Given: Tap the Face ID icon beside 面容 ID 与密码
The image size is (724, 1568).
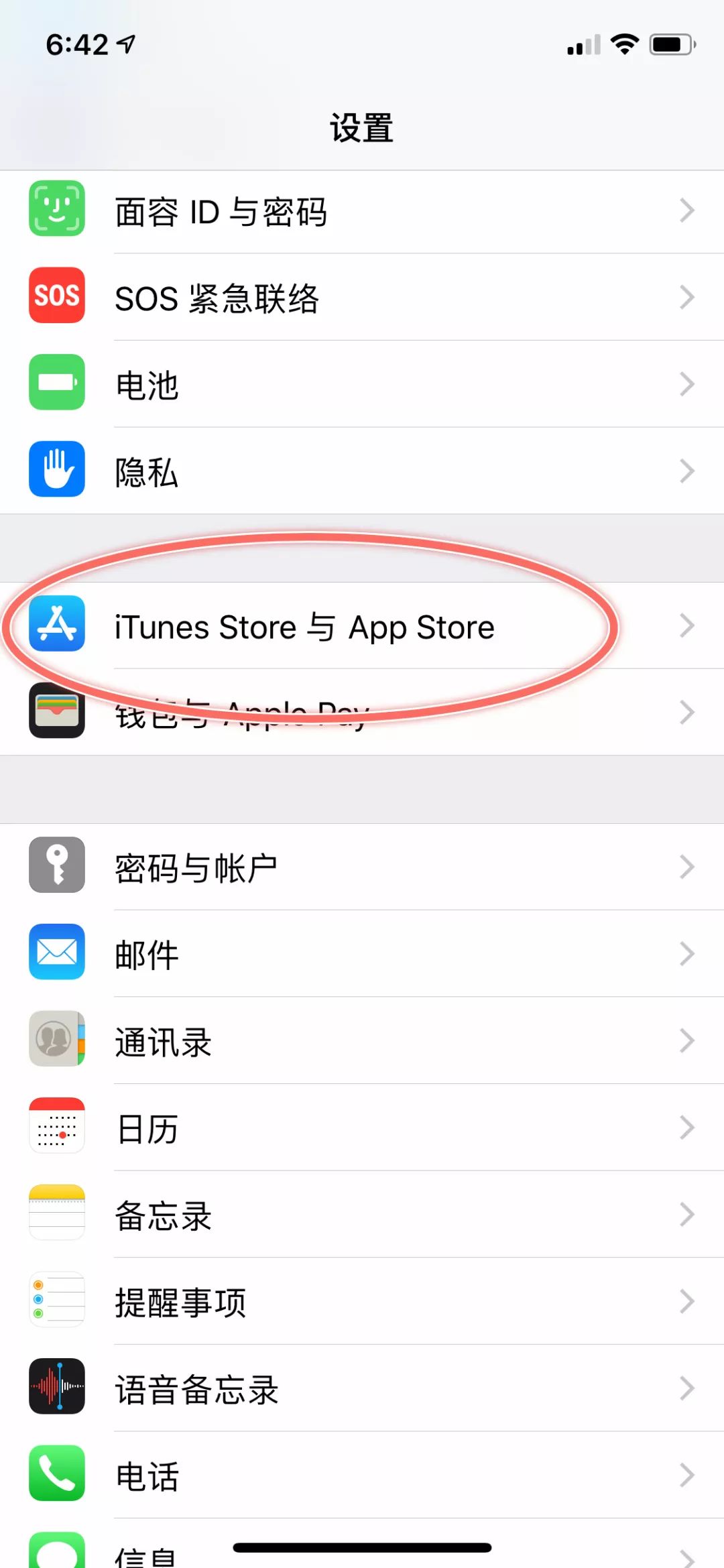Looking at the screenshot, I should (57, 210).
